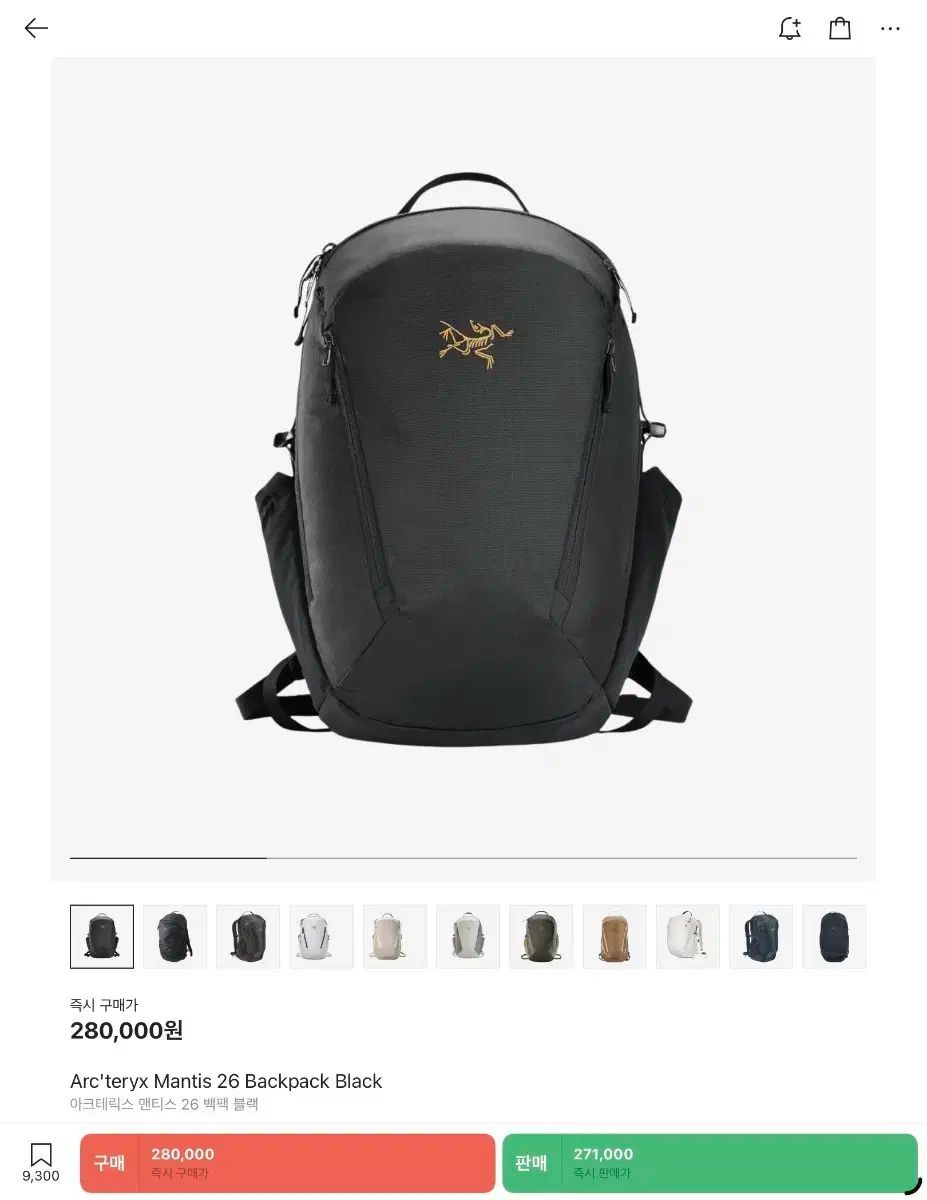Open the shopping bag
The width and height of the screenshot is (927, 1200).
(840, 28)
